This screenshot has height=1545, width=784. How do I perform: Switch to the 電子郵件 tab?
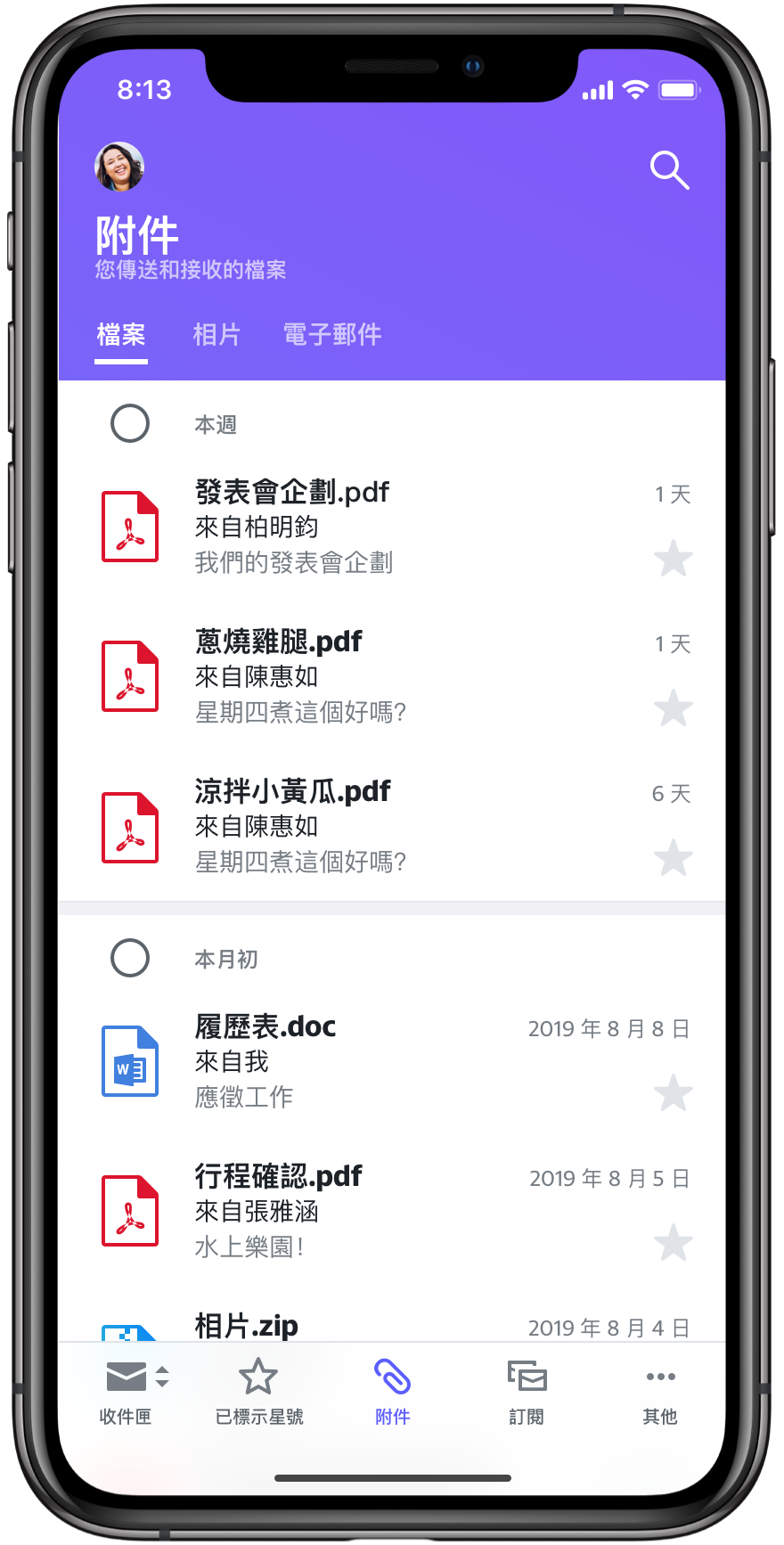pos(332,335)
